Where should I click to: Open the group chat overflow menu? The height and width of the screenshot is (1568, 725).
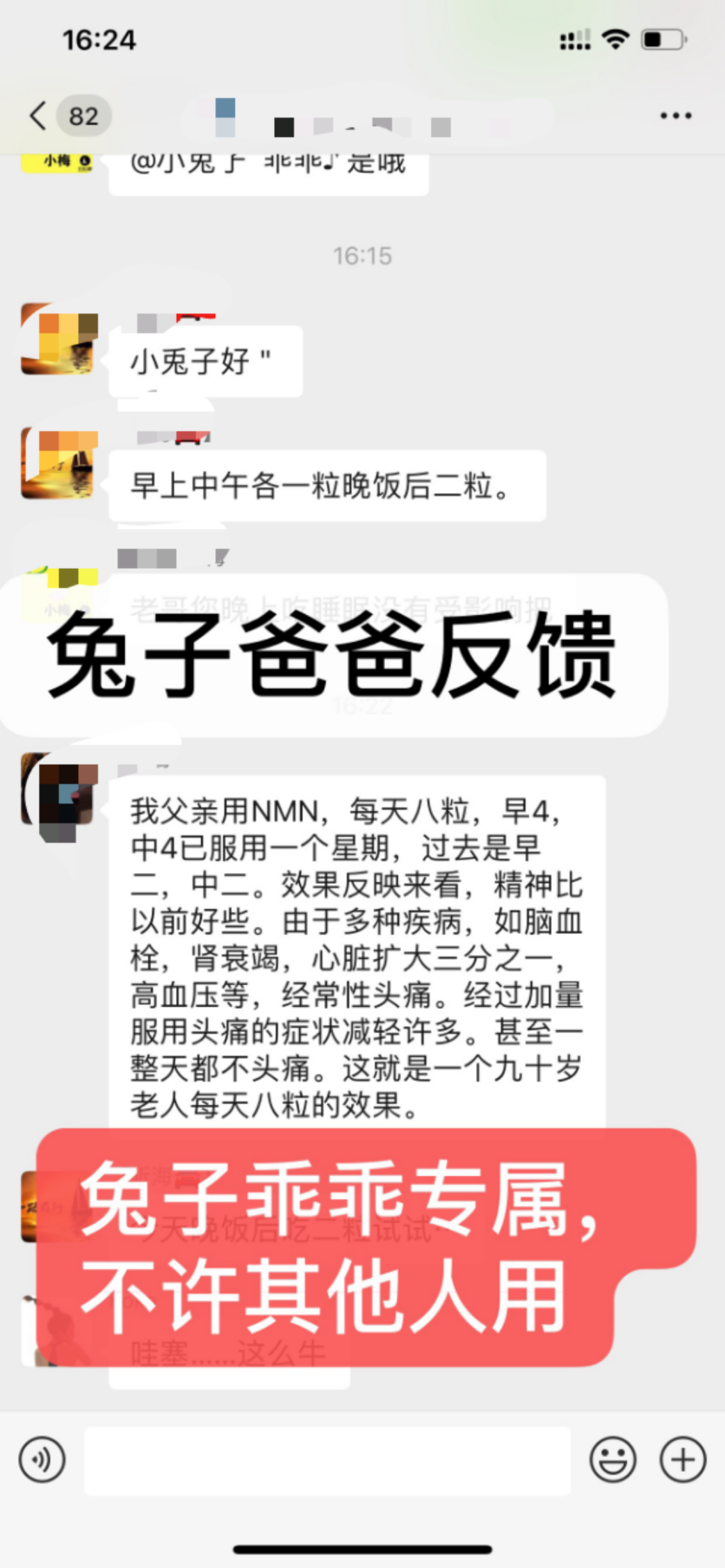coord(675,115)
